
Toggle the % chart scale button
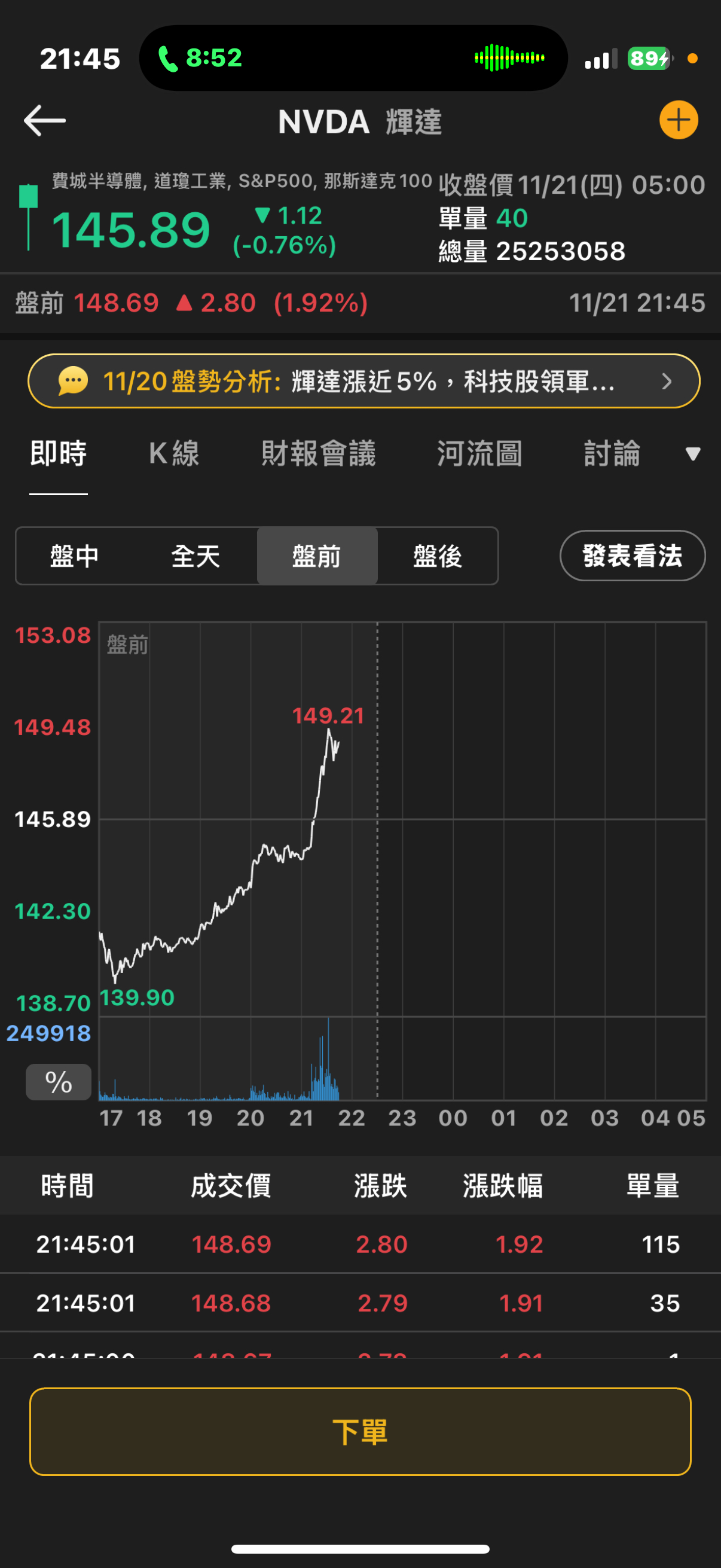(59, 1082)
